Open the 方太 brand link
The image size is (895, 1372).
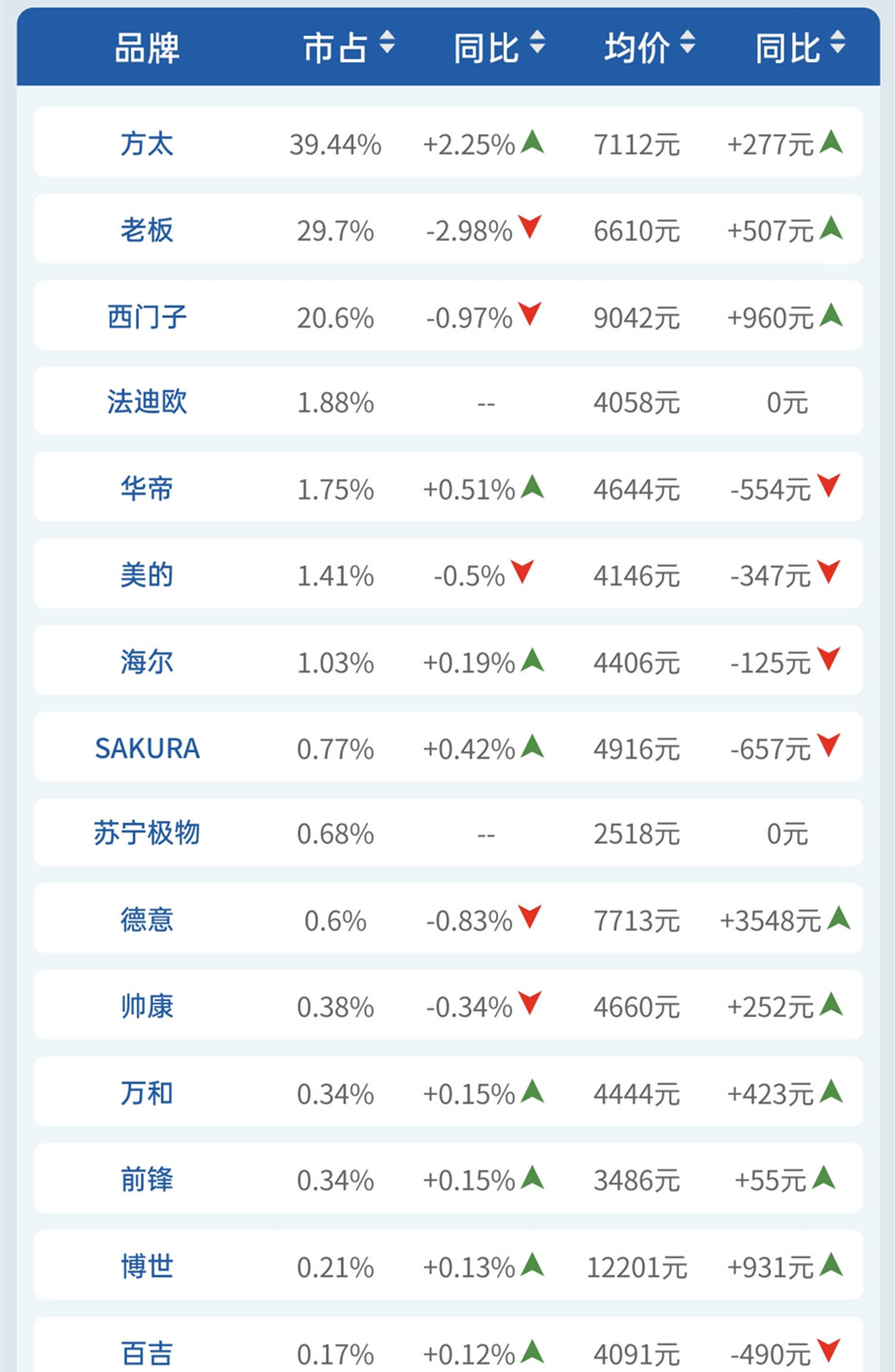(x=148, y=144)
